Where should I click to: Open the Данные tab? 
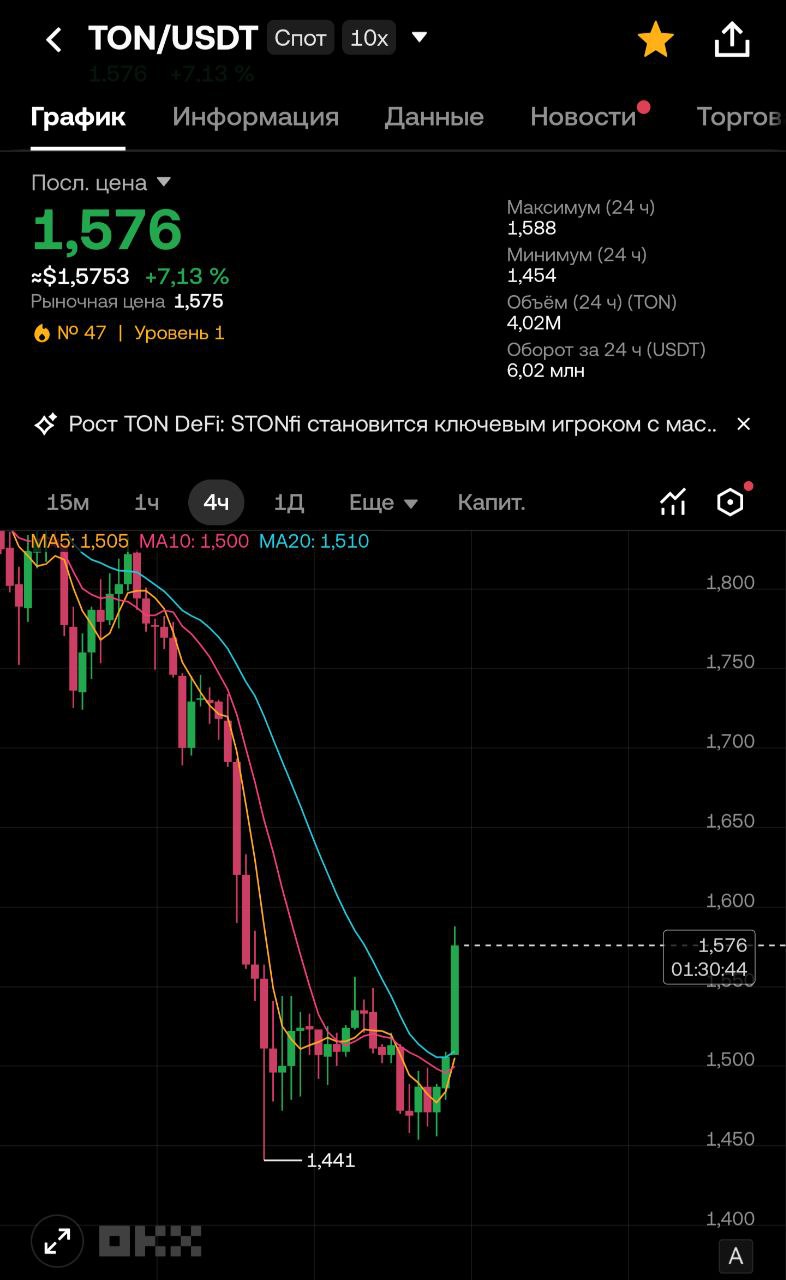[434, 117]
